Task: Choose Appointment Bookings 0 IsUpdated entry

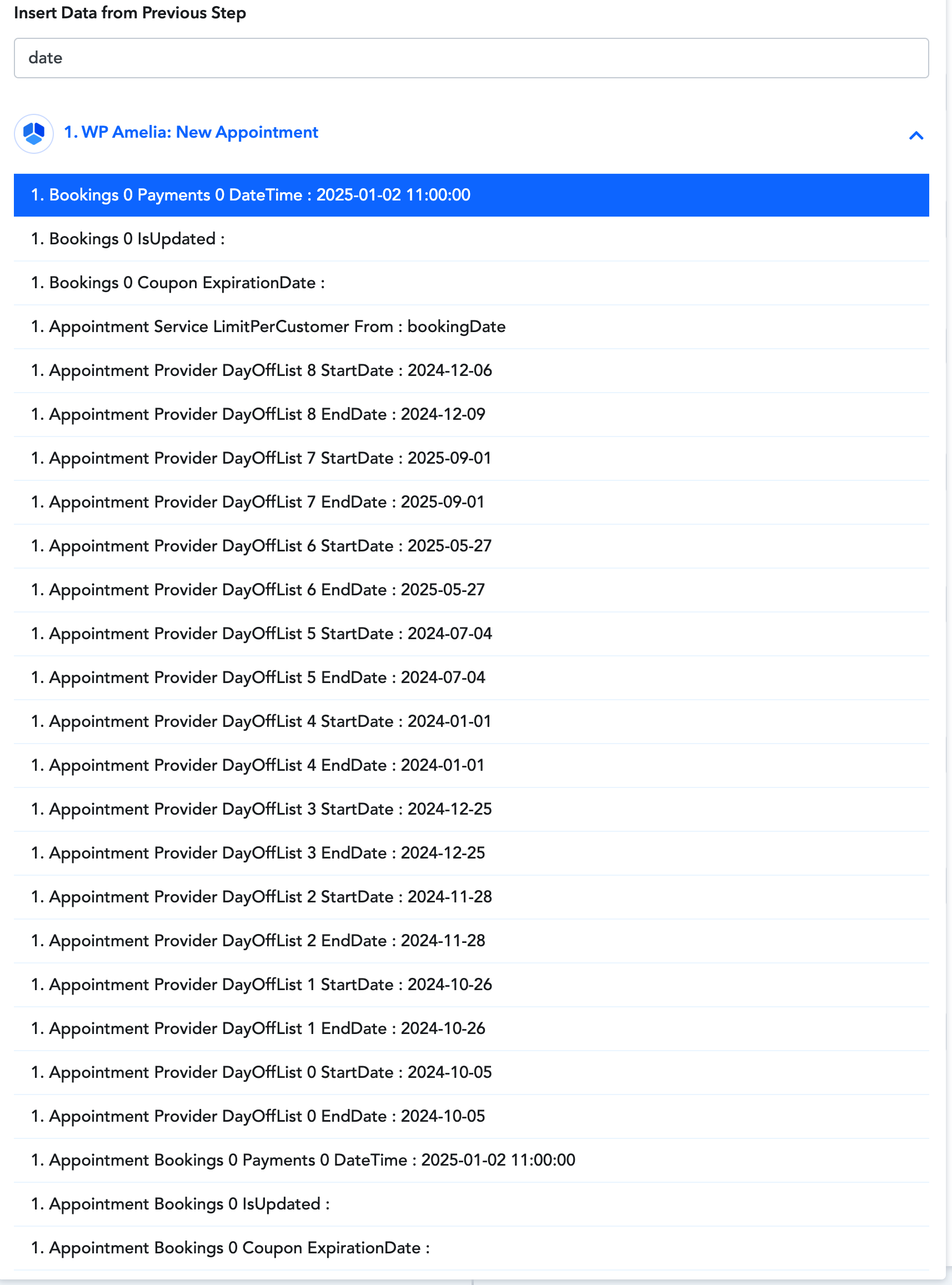Action: click(181, 1204)
